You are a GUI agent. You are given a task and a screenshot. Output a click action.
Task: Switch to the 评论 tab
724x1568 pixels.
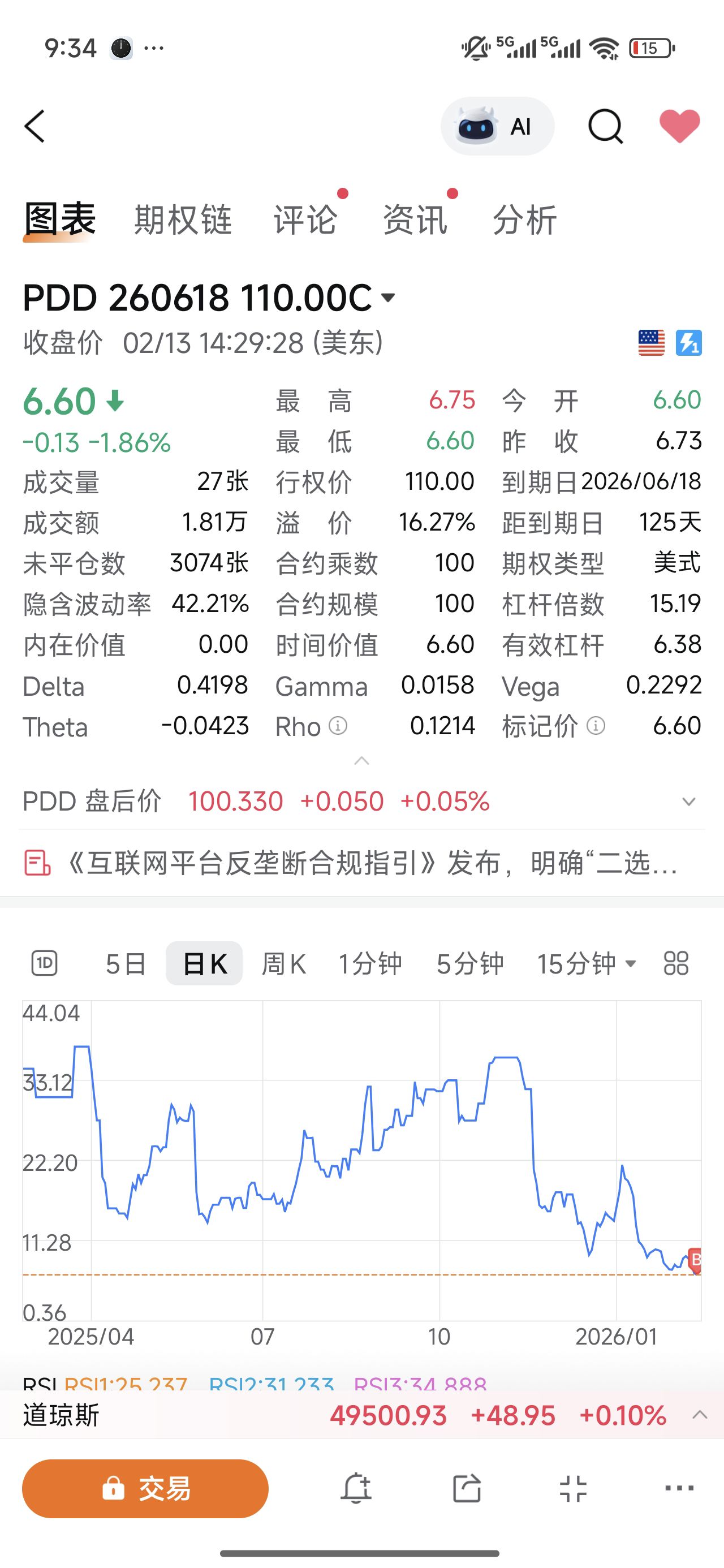305,219
